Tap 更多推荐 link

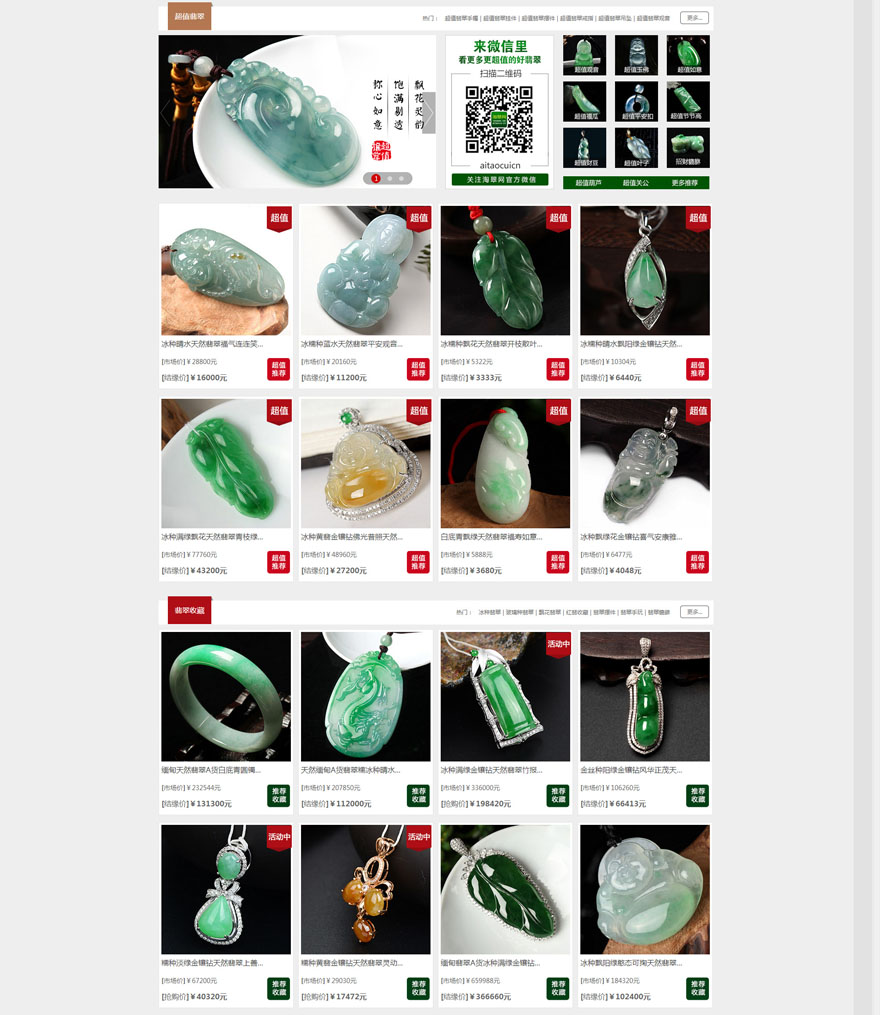coord(685,183)
